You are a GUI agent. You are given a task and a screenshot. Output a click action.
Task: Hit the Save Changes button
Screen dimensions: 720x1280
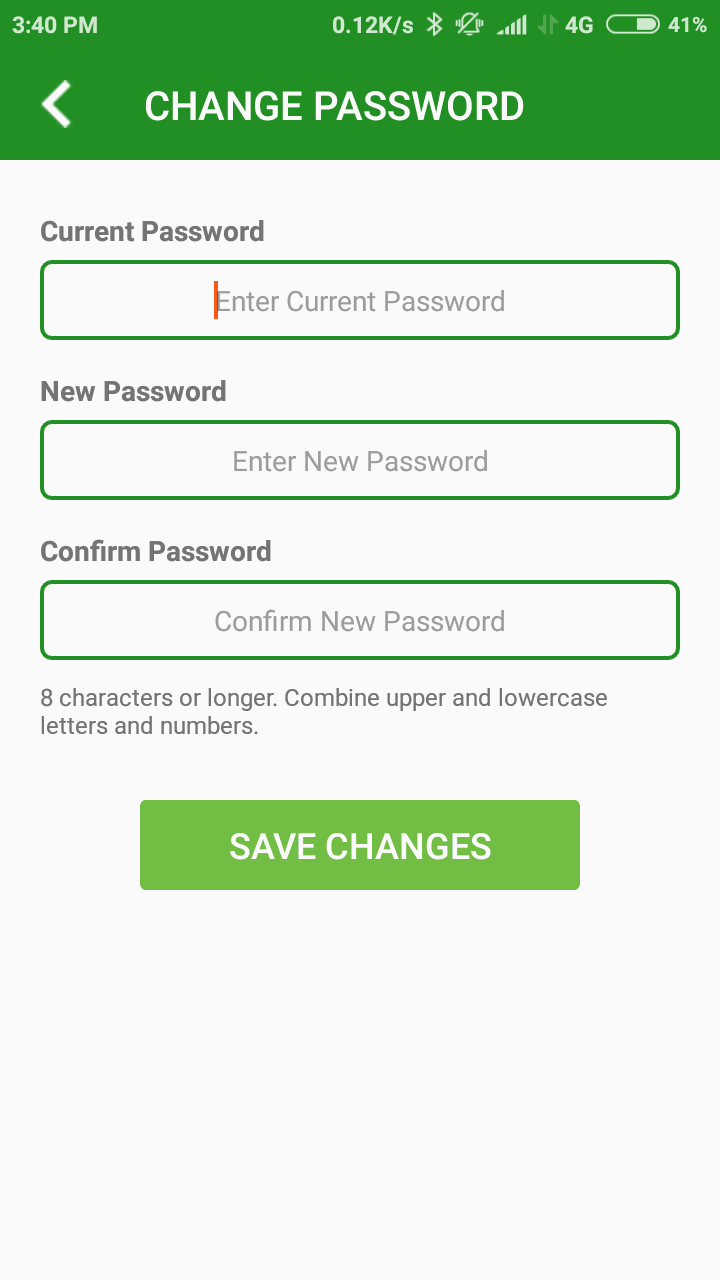(x=360, y=845)
